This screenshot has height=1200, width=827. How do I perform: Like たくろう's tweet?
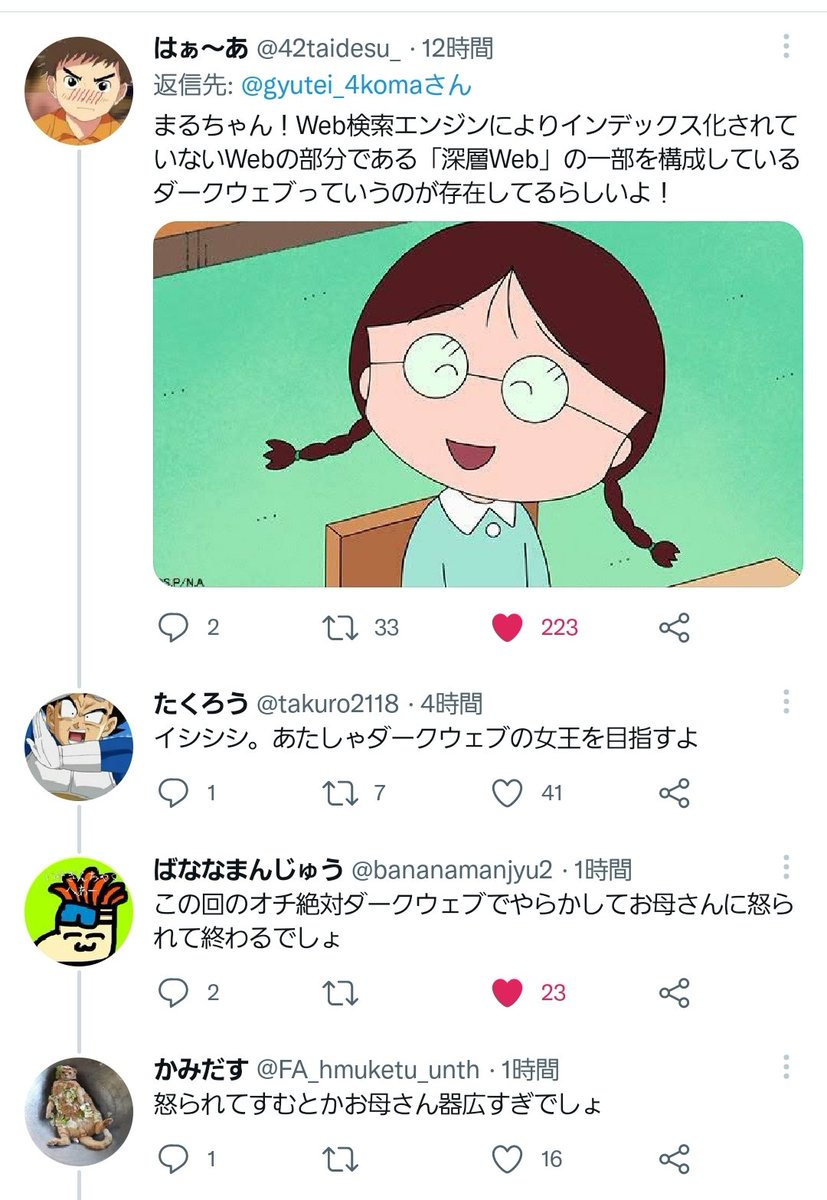(x=509, y=793)
